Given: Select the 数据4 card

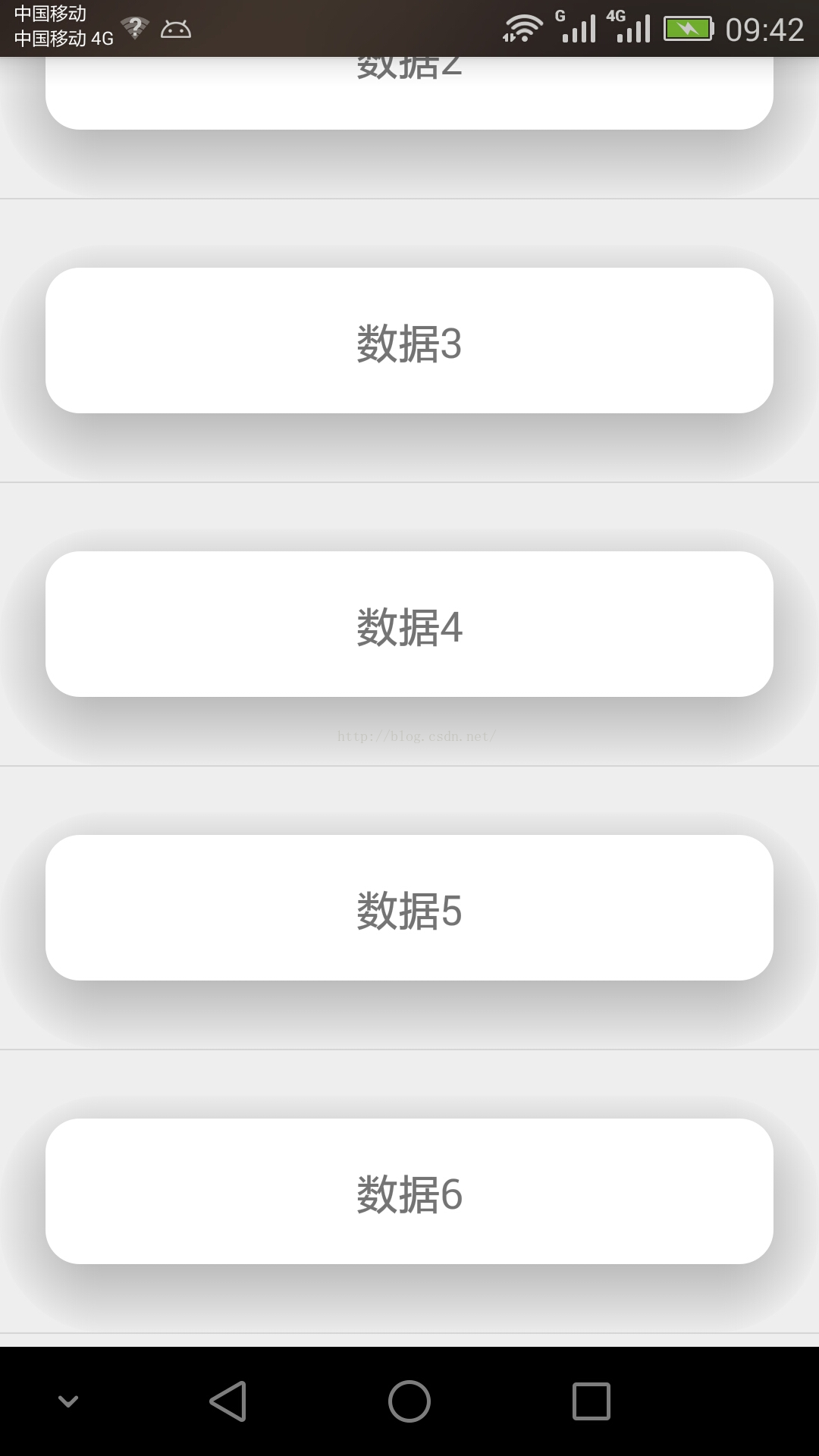Looking at the screenshot, I should click(x=409, y=624).
